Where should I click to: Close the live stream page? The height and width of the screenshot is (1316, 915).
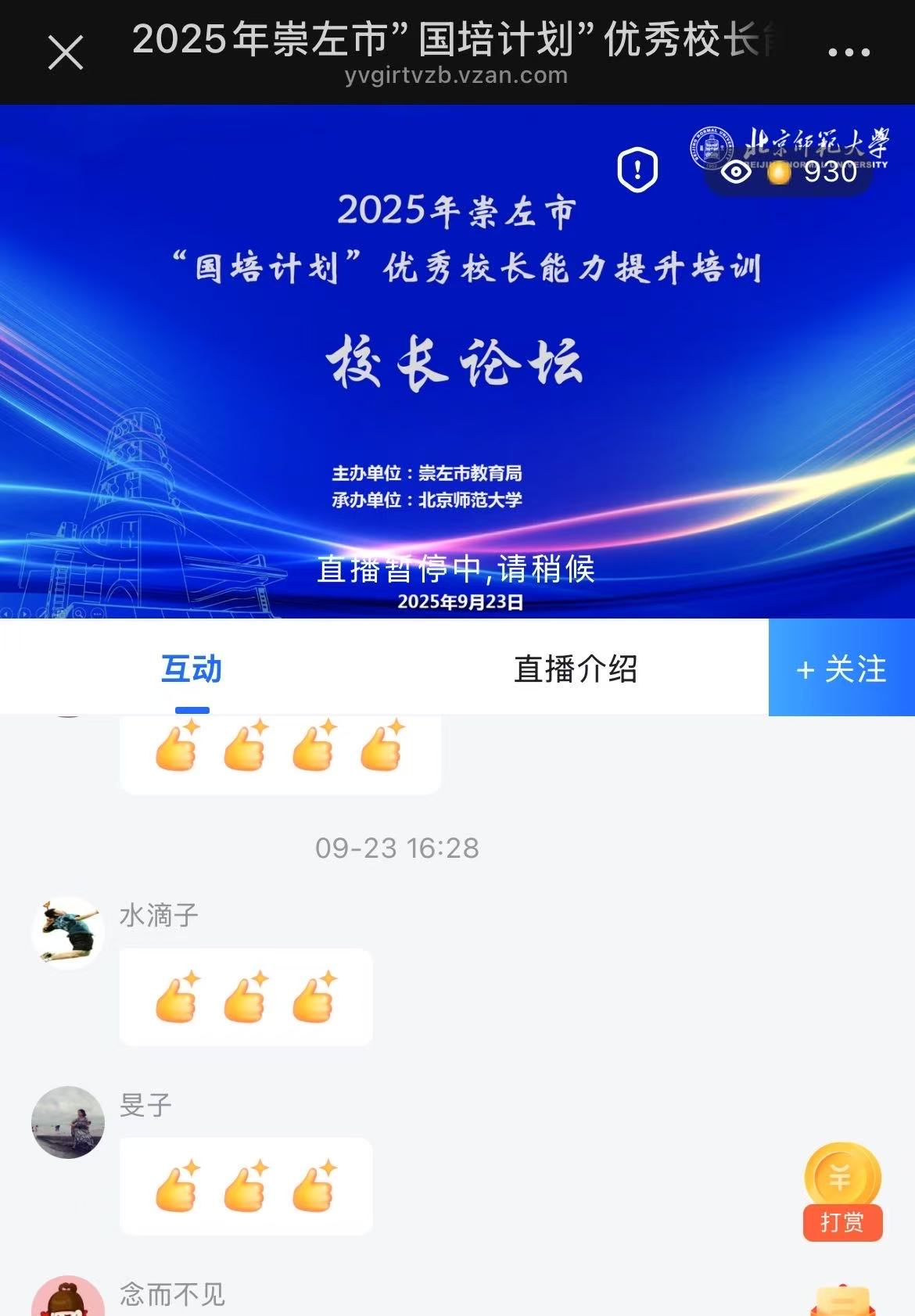66,53
